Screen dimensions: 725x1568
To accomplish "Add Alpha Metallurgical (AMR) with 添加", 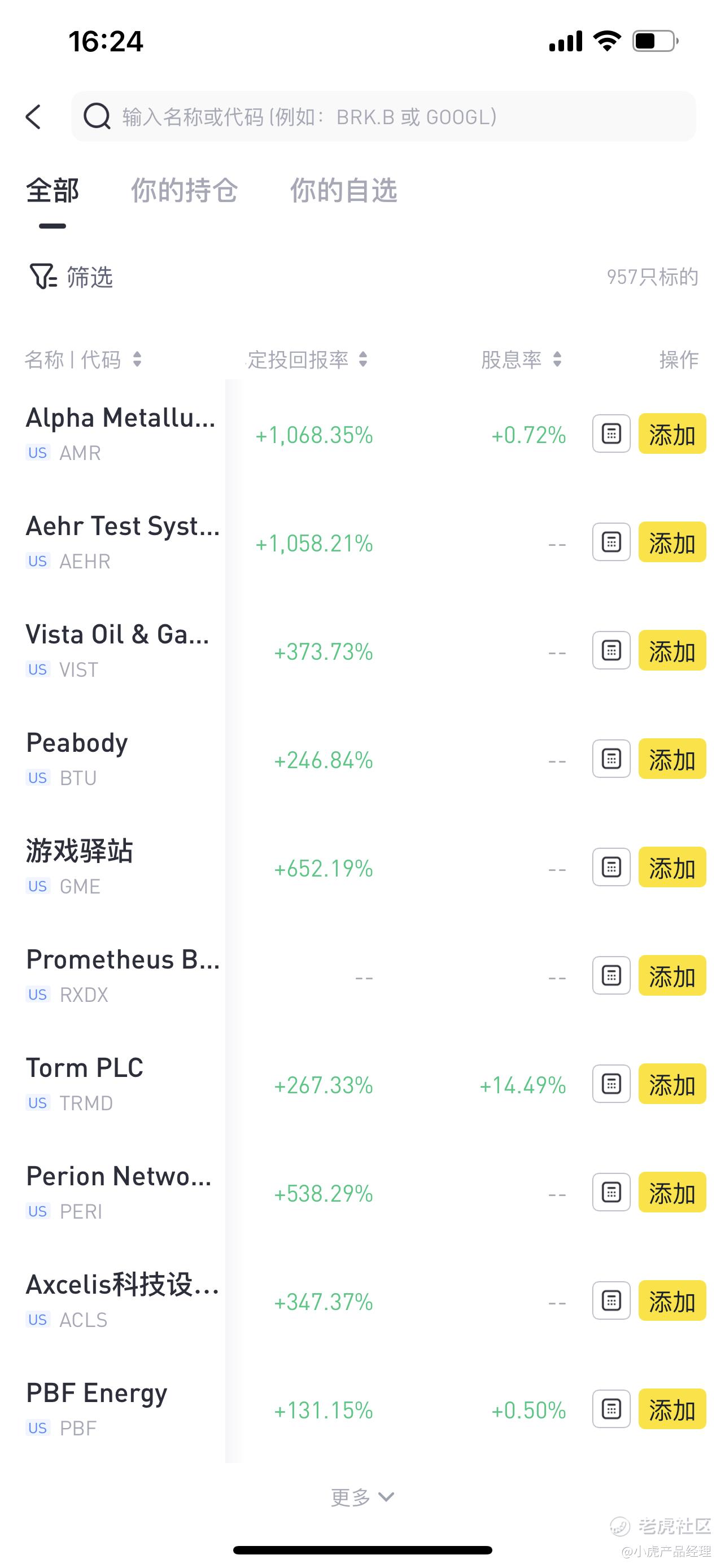I will click(x=672, y=433).
